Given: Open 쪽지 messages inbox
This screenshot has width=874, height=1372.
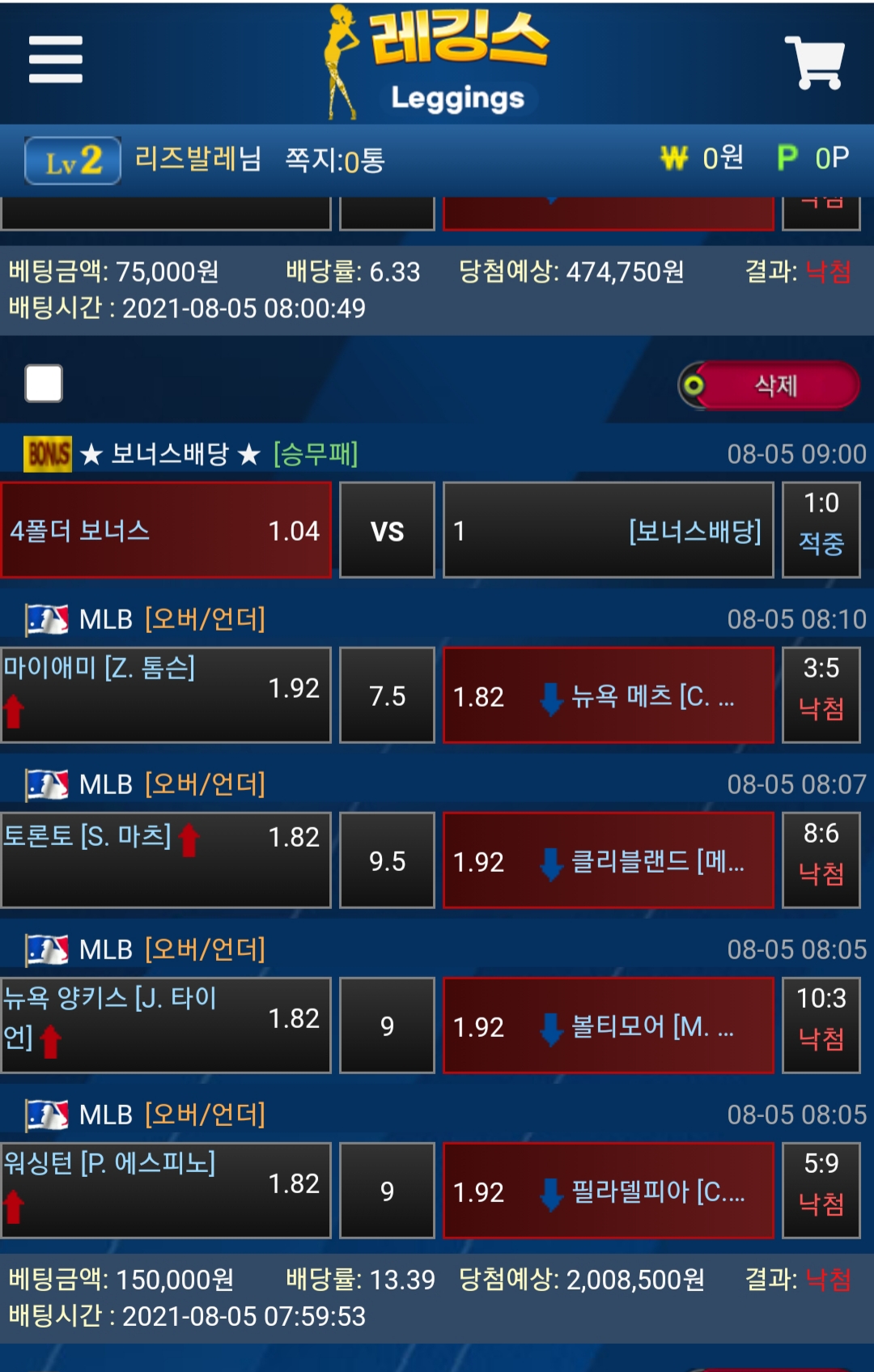Looking at the screenshot, I should pyautogui.click(x=334, y=160).
